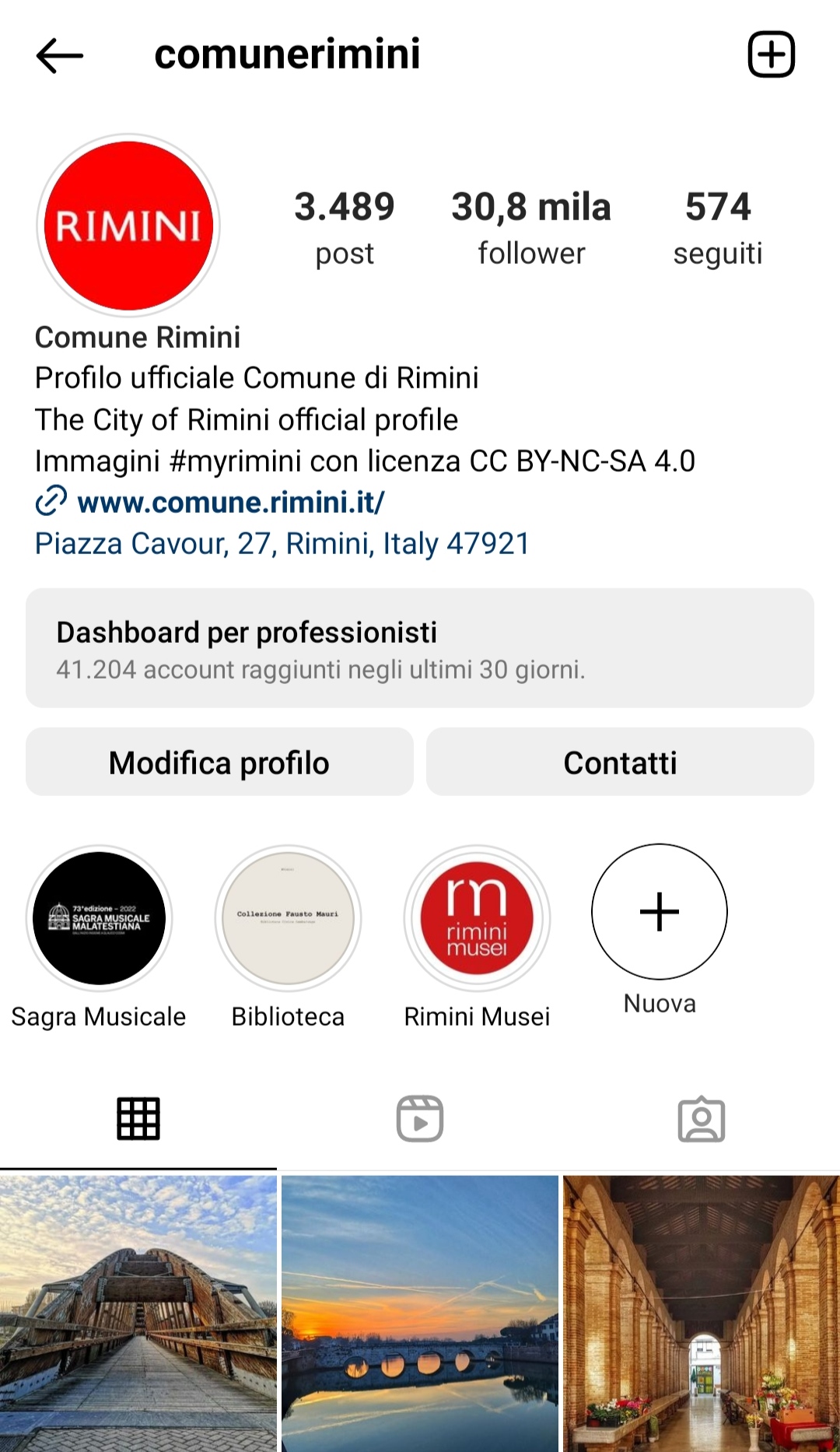840x1452 pixels.
Task: Go back using the arrow icon
Action: pos(60,55)
